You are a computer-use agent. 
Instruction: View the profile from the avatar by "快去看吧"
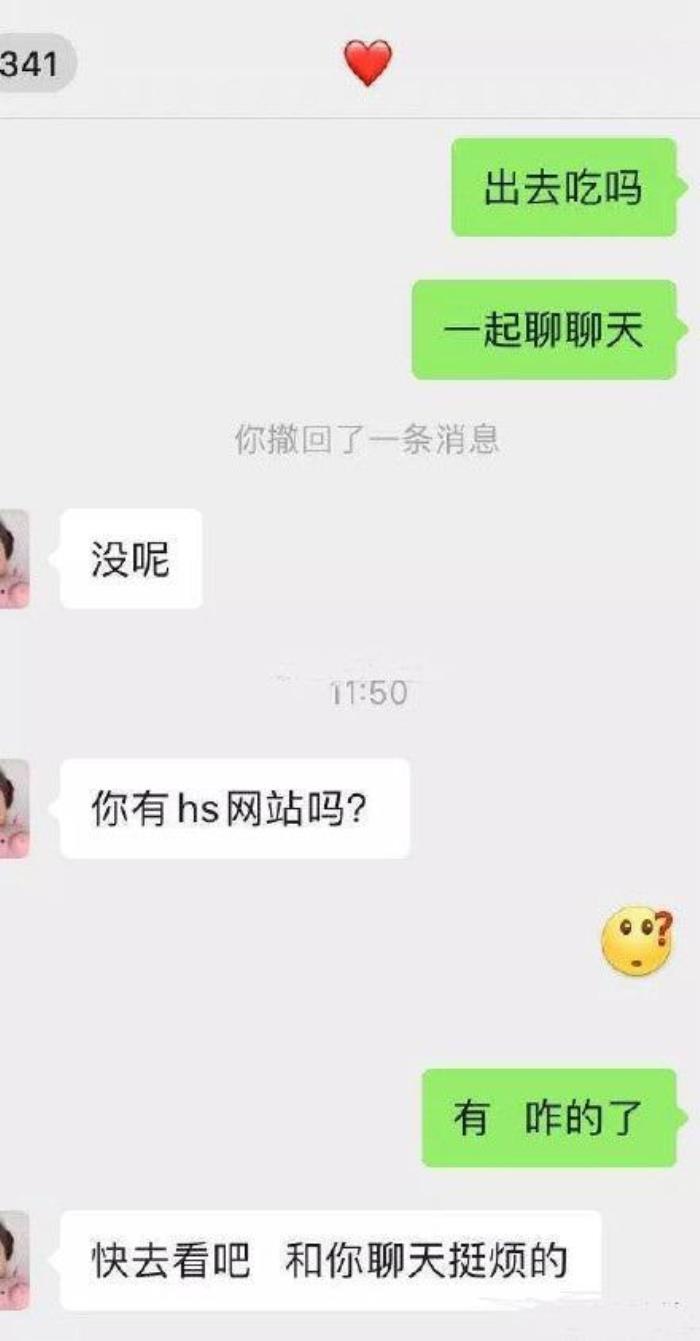14,1260
